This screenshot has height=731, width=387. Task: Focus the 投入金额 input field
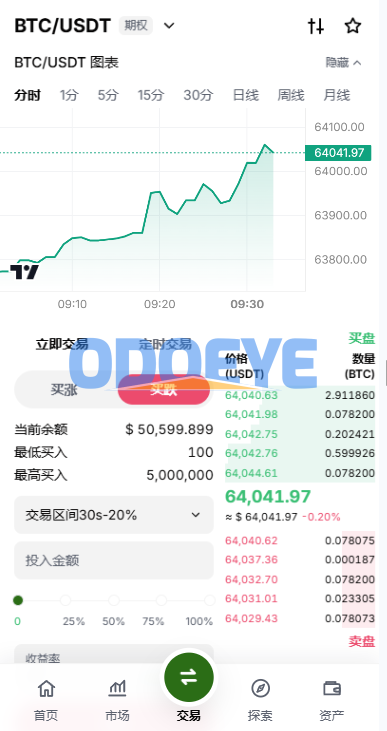coord(114,560)
